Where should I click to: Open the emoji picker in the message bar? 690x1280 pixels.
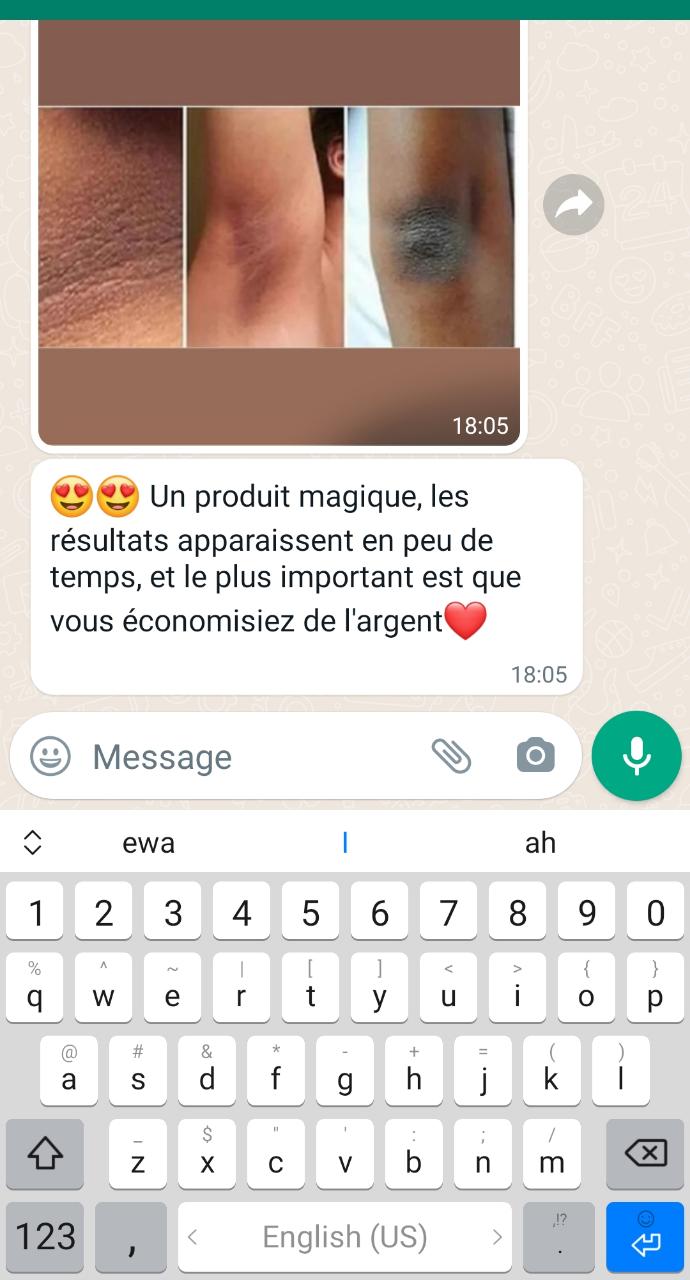point(50,756)
